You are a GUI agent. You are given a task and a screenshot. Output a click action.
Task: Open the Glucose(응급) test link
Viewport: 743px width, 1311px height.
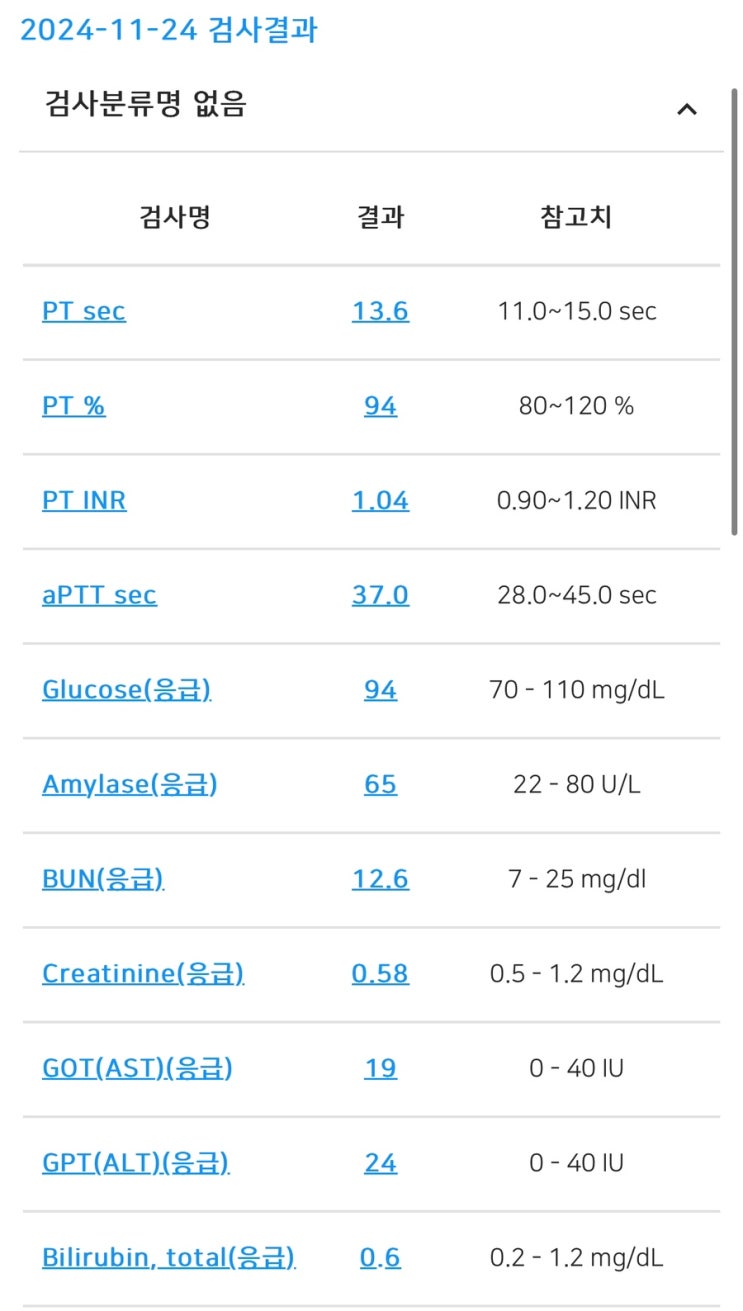coord(126,690)
